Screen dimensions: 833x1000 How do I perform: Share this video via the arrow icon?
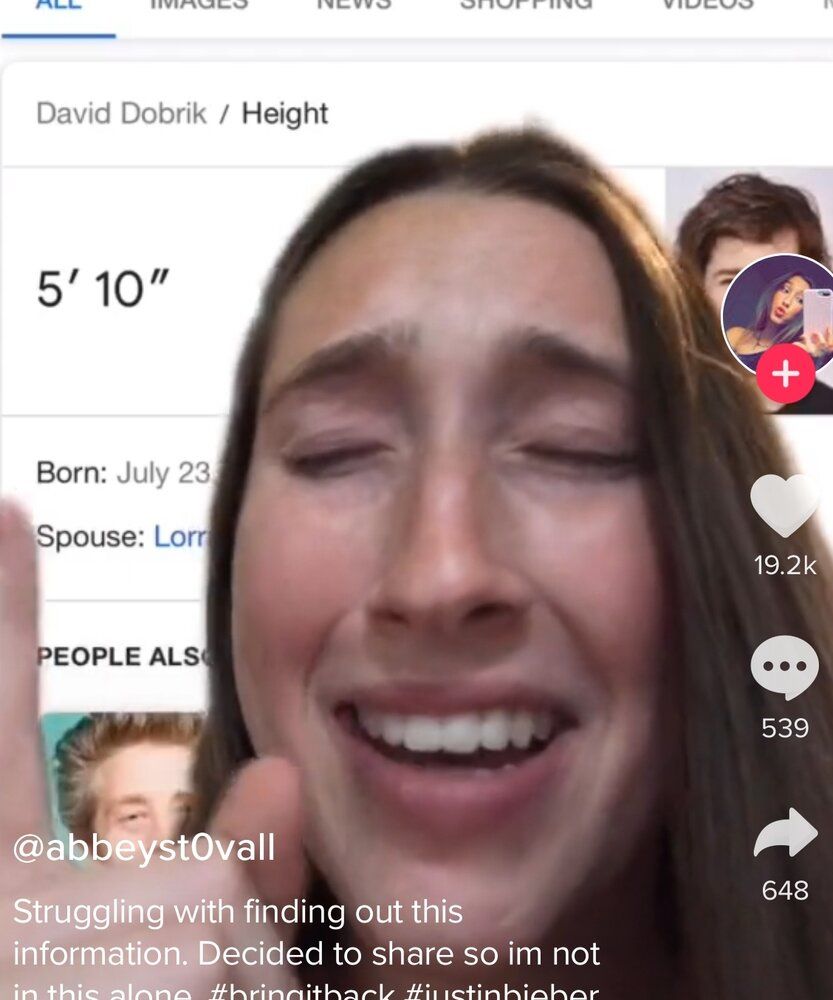(x=785, y=832)
